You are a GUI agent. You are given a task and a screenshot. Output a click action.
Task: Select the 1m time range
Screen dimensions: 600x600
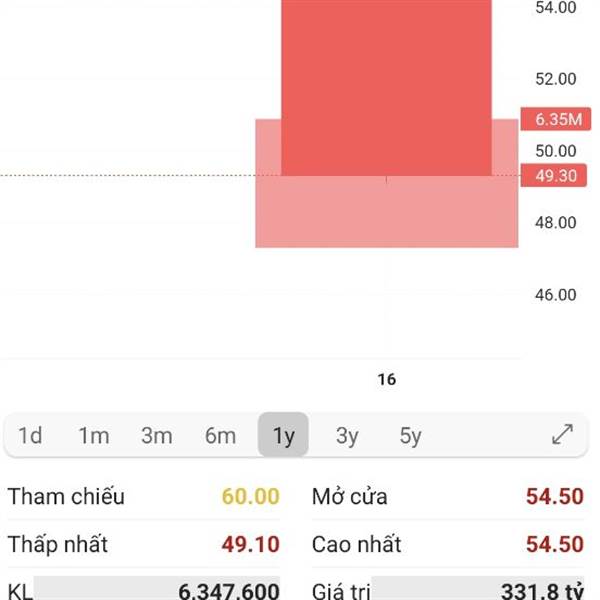pyautogui.click(x=94, y=435)
